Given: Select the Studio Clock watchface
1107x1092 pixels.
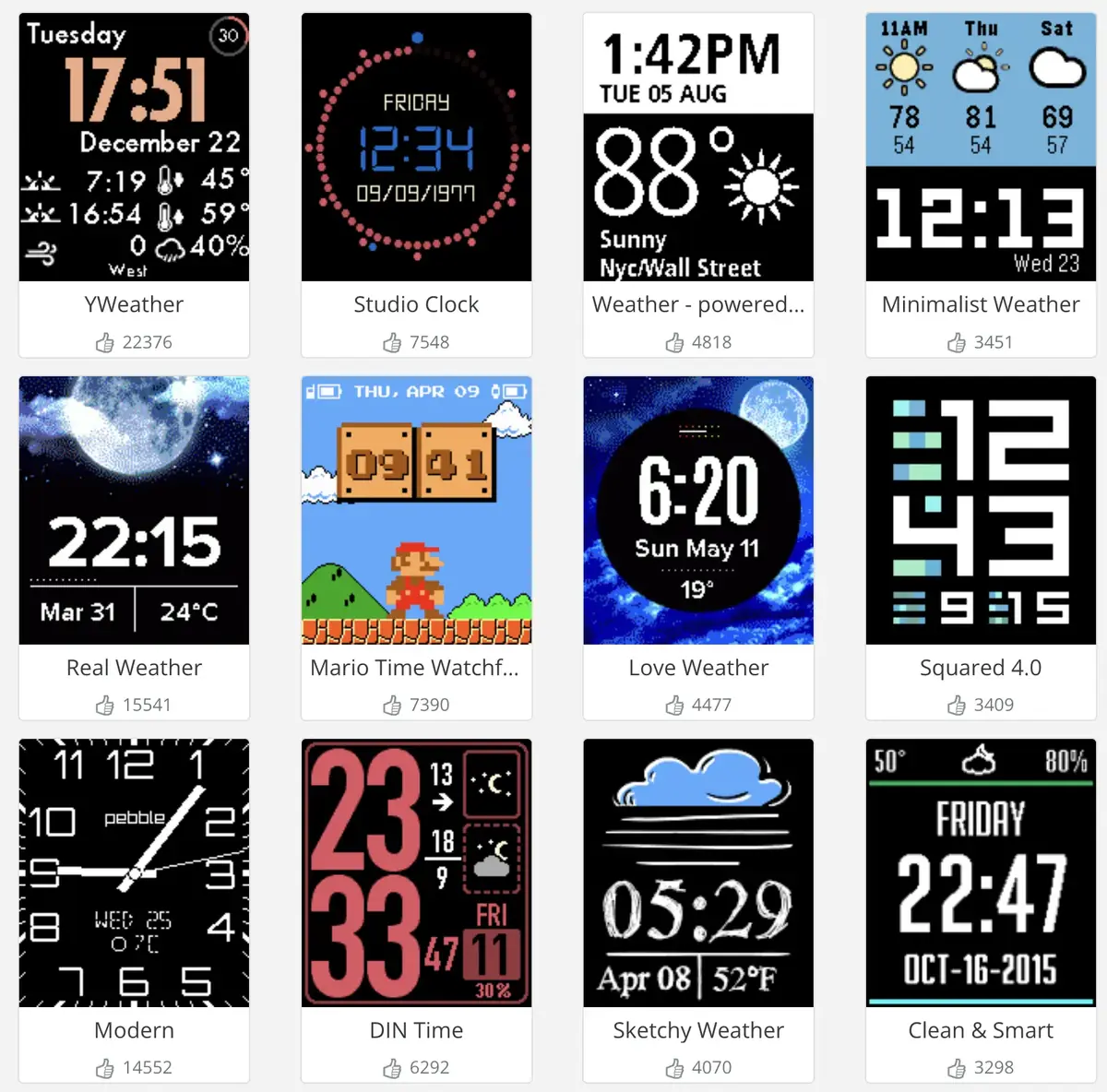Looking at the screenshot, I should tap(416, 148).
